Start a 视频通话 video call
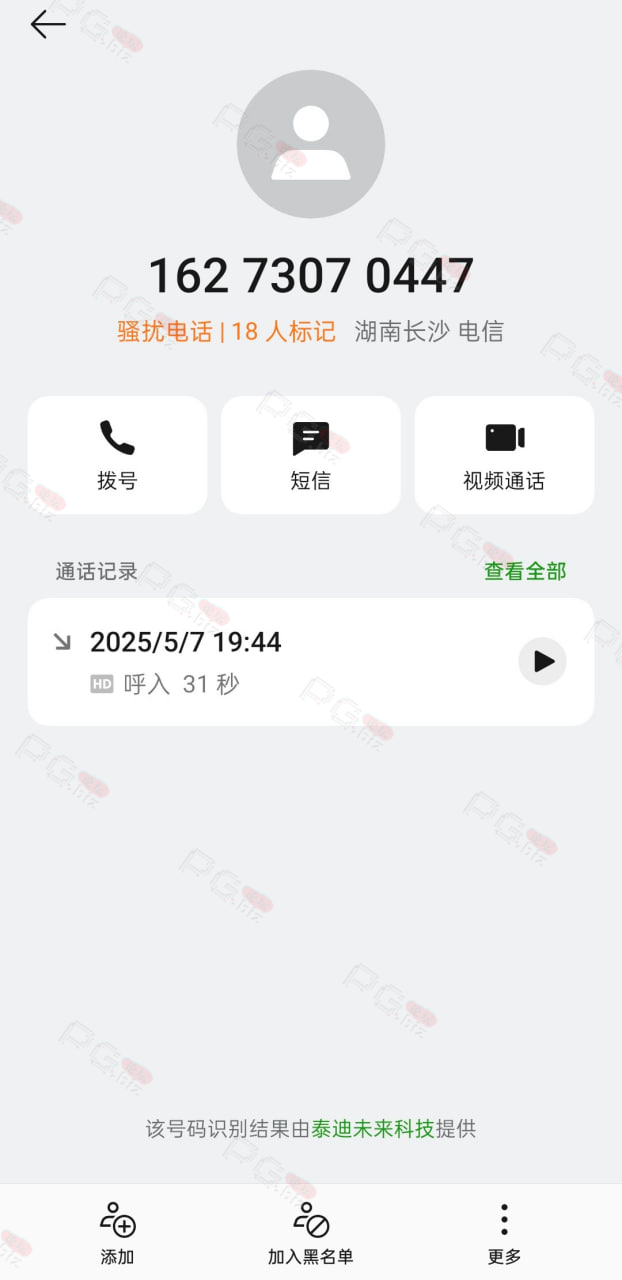Image resolution: width=622 pixels, height=1280 pixels. coord(504,455)
